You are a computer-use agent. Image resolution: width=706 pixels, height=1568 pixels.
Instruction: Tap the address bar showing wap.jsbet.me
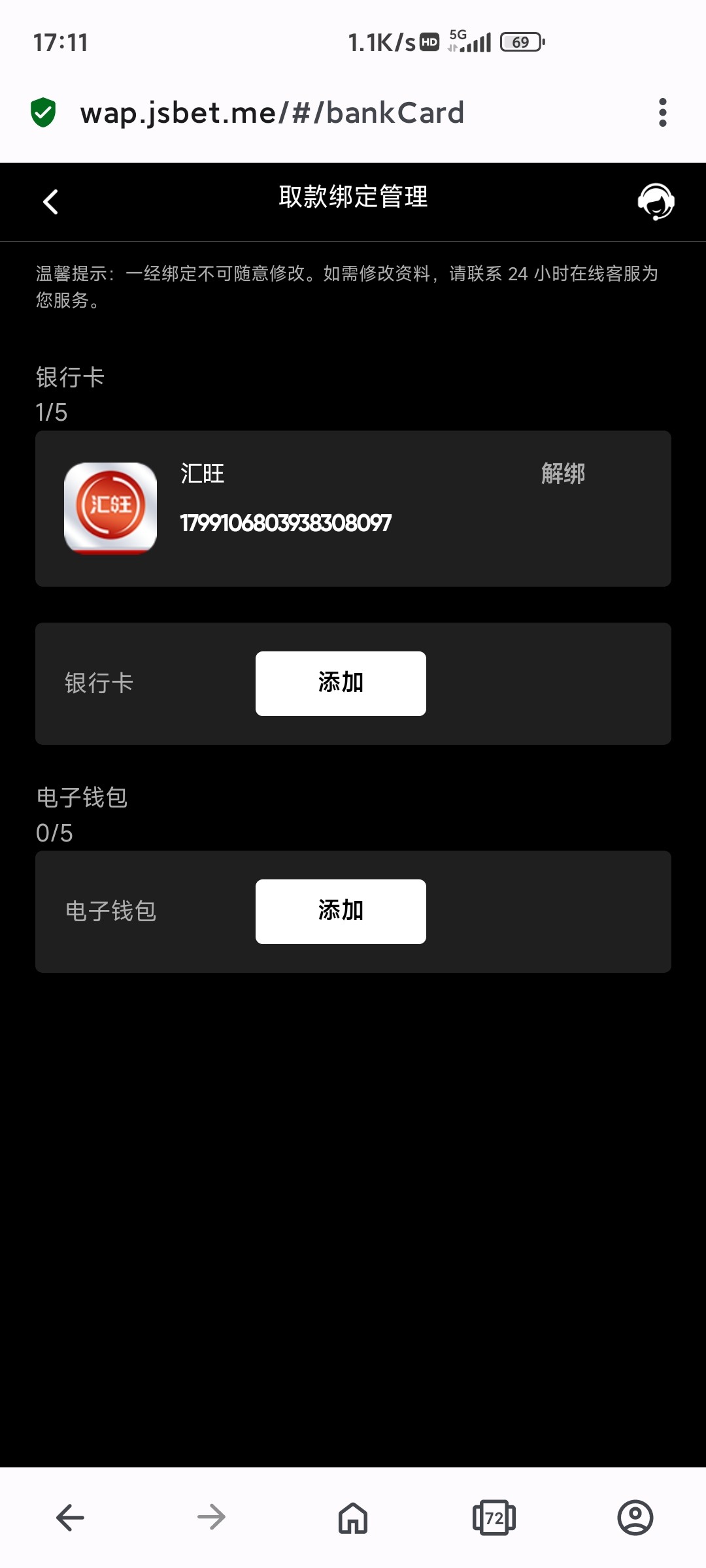[272, 112]
